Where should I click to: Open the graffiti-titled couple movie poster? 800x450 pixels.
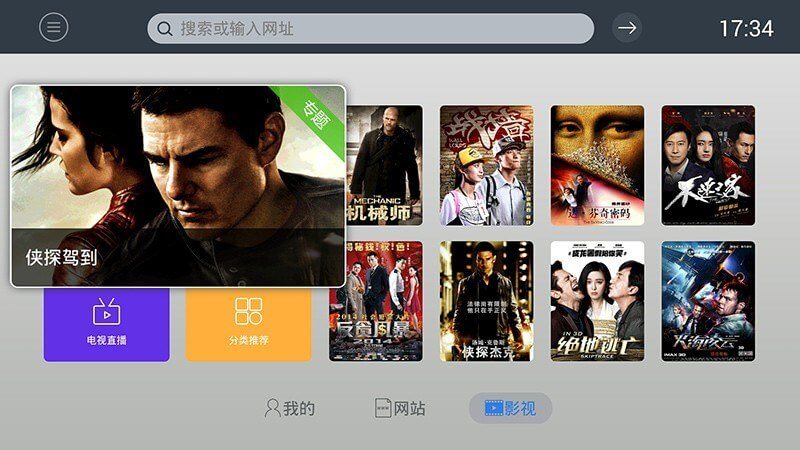(x=486, y=165)
